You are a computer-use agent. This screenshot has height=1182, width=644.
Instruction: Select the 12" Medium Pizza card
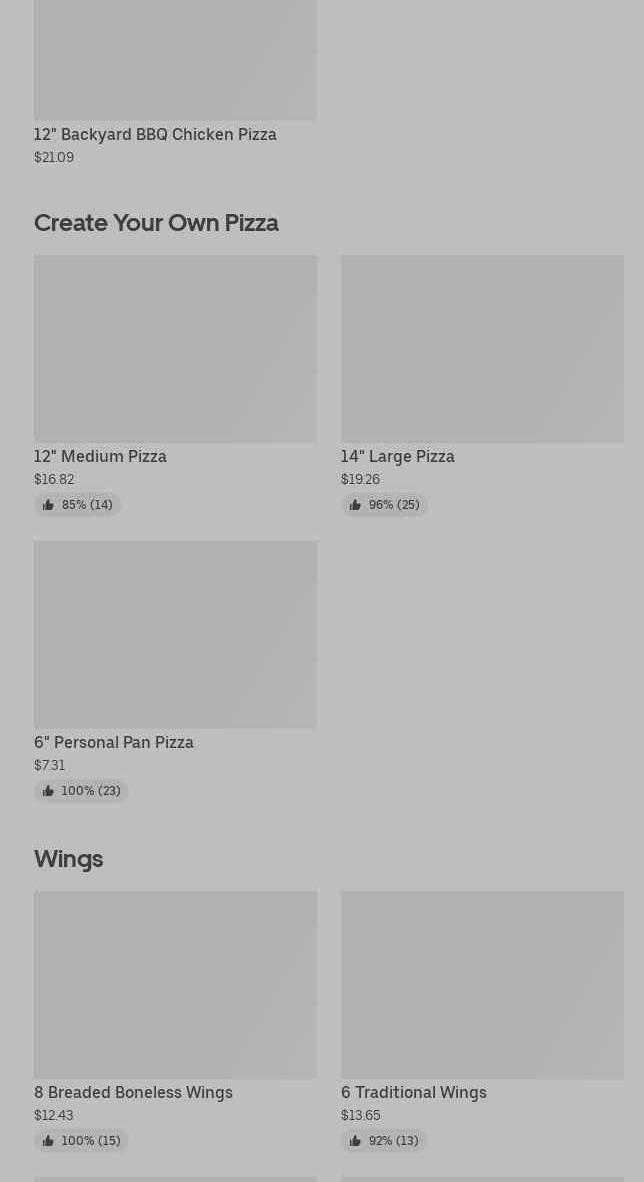pos(175,385)
